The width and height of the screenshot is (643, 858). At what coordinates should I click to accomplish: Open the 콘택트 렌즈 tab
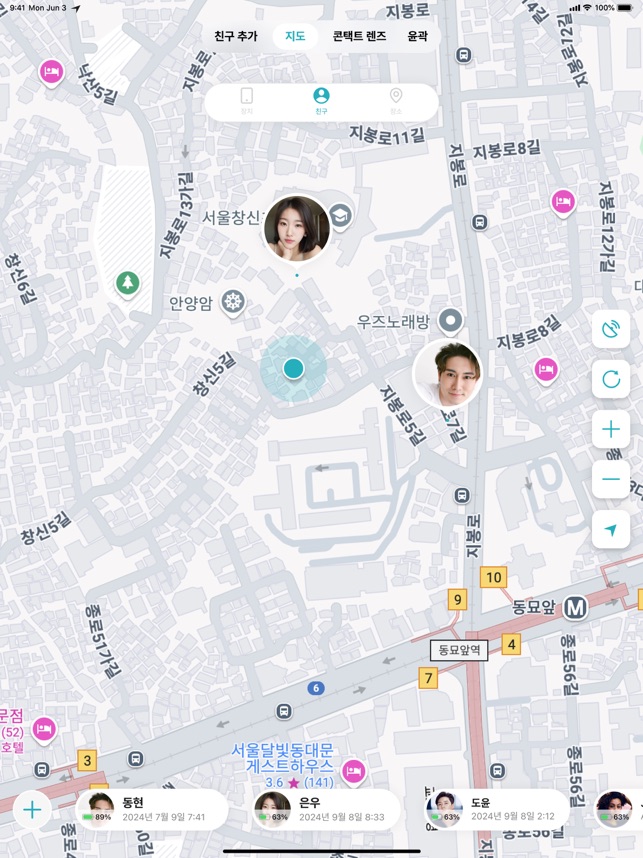[x=360, y=36]
